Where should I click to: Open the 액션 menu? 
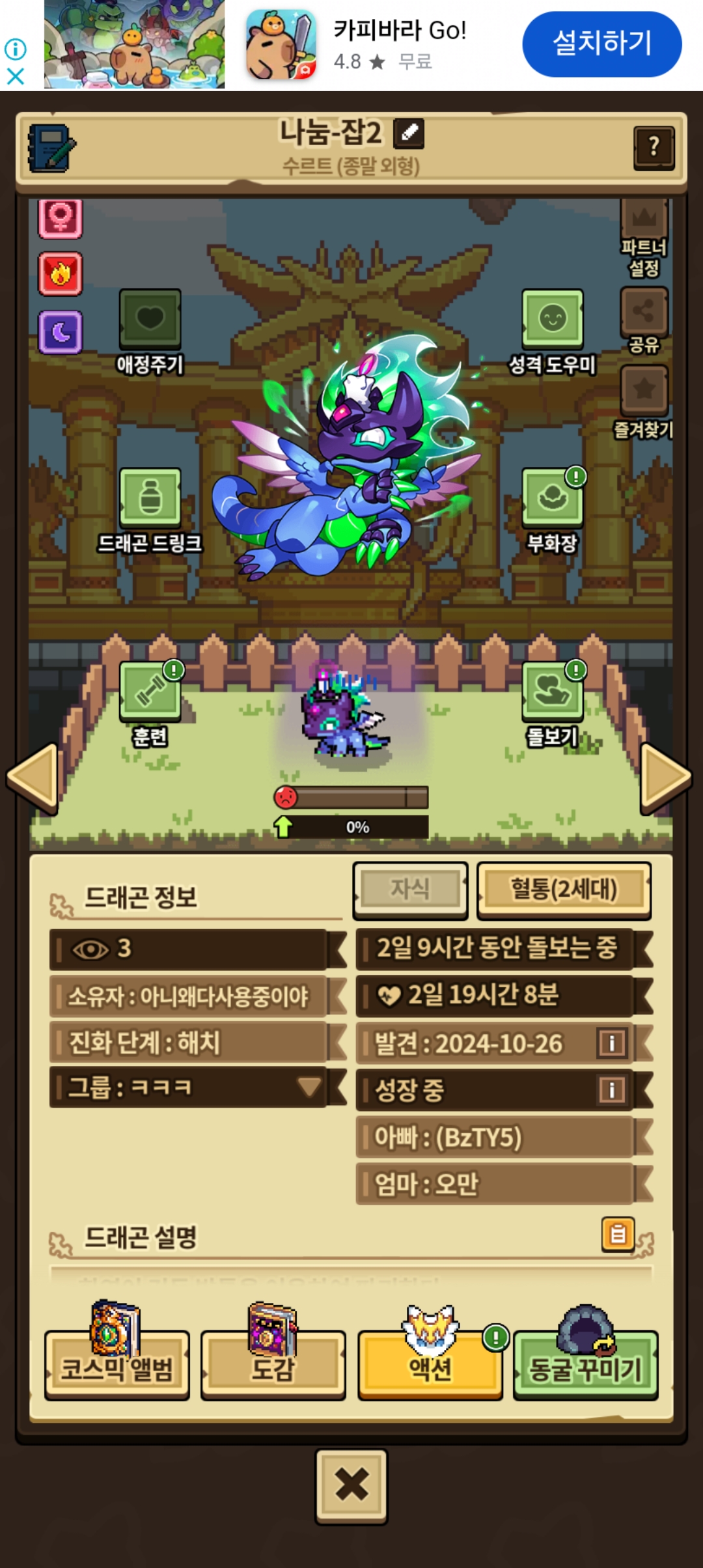430,1366
